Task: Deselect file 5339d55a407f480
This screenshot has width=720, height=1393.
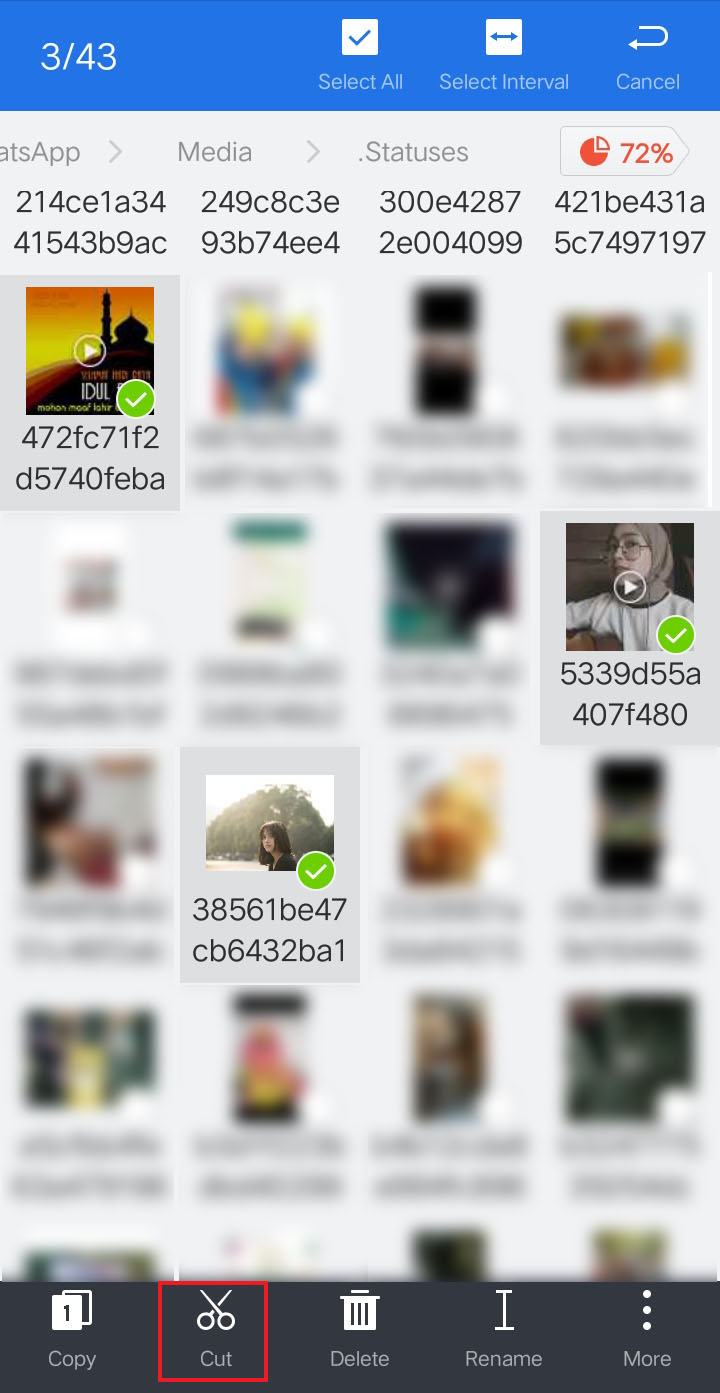Action: point(630,628)
